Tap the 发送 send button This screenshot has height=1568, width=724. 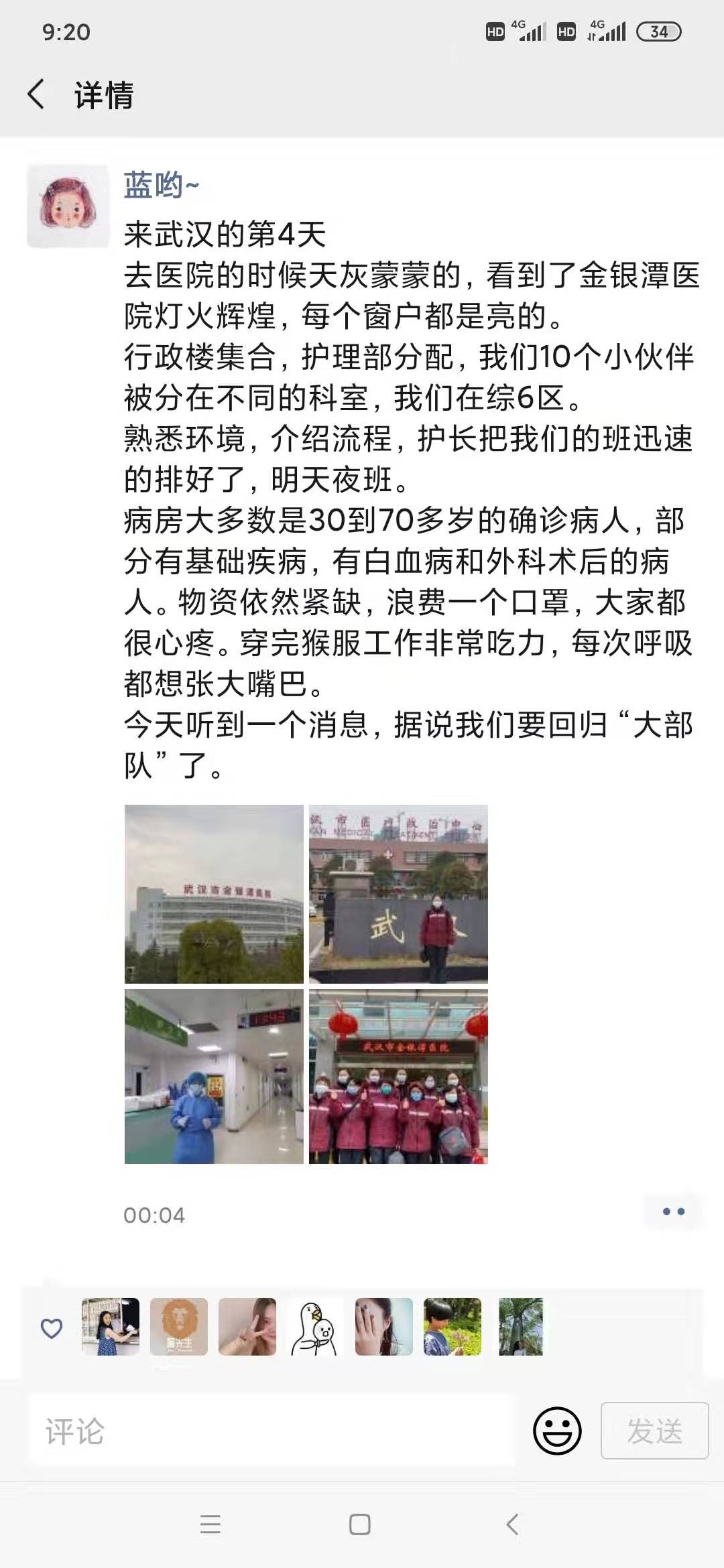[654, 1431]
